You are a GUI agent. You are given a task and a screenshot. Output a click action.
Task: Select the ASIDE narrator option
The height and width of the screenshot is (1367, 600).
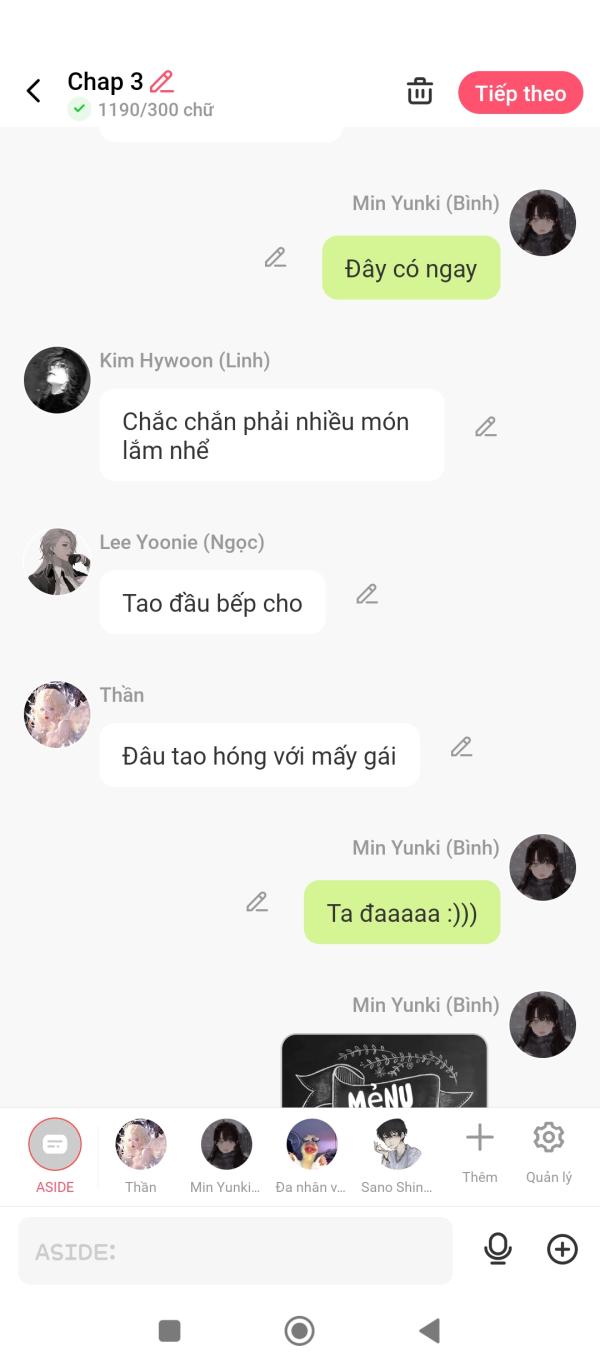(55, 1156)
